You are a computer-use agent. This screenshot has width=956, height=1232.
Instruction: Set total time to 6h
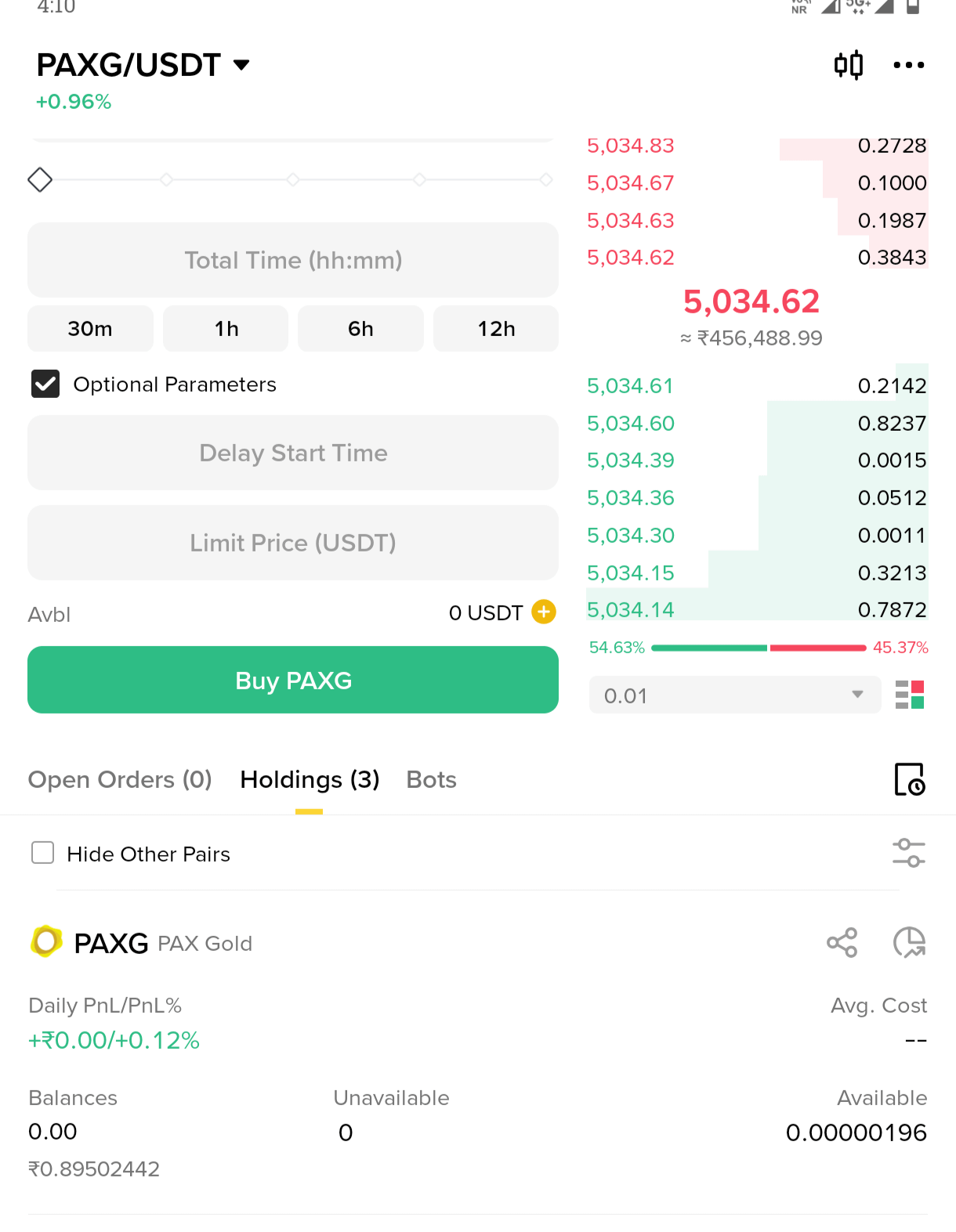[x=360, y=329]
